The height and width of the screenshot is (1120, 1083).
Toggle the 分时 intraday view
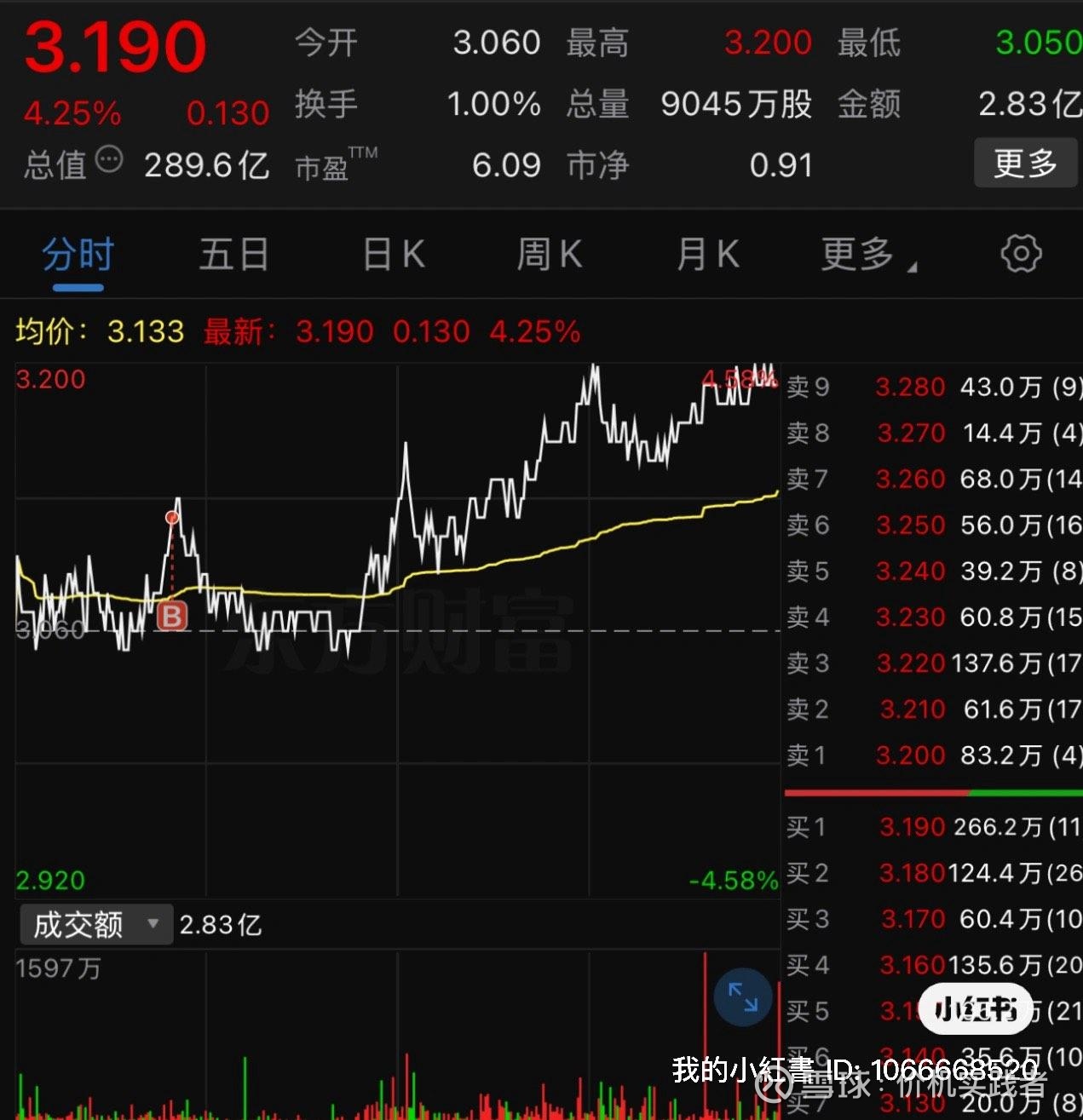click(77, 254)
